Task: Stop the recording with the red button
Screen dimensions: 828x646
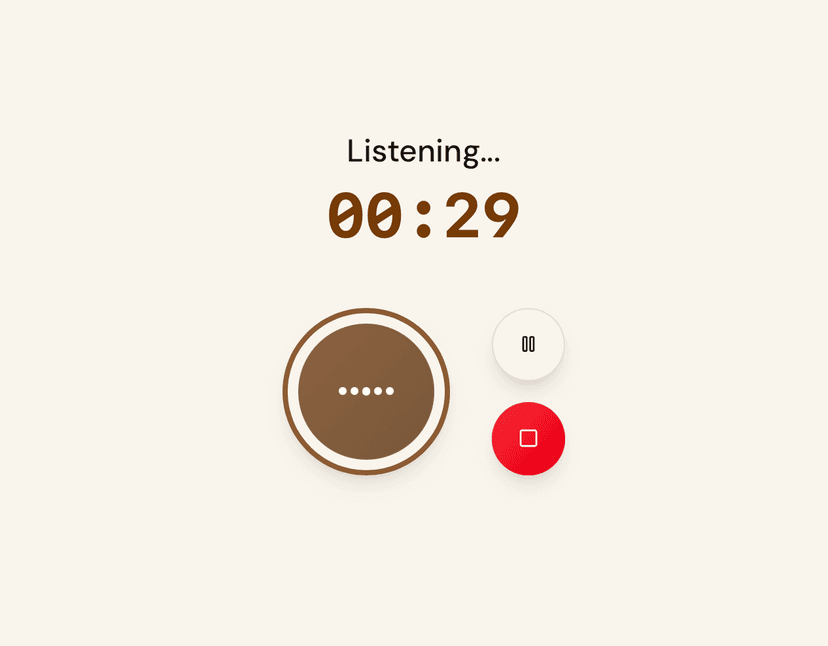Action: [528, 438]
